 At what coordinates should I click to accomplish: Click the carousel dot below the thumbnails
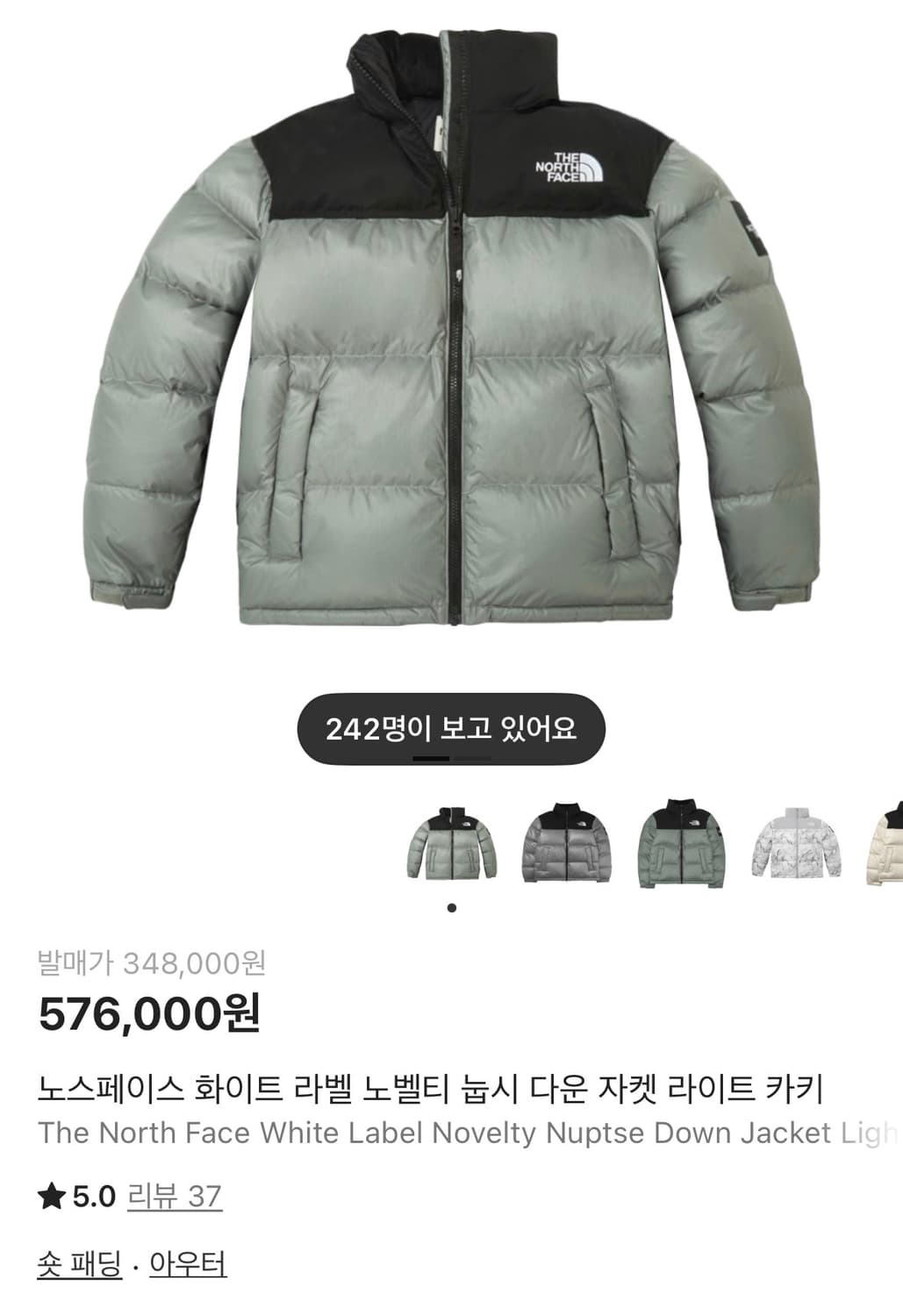point(450,907)
